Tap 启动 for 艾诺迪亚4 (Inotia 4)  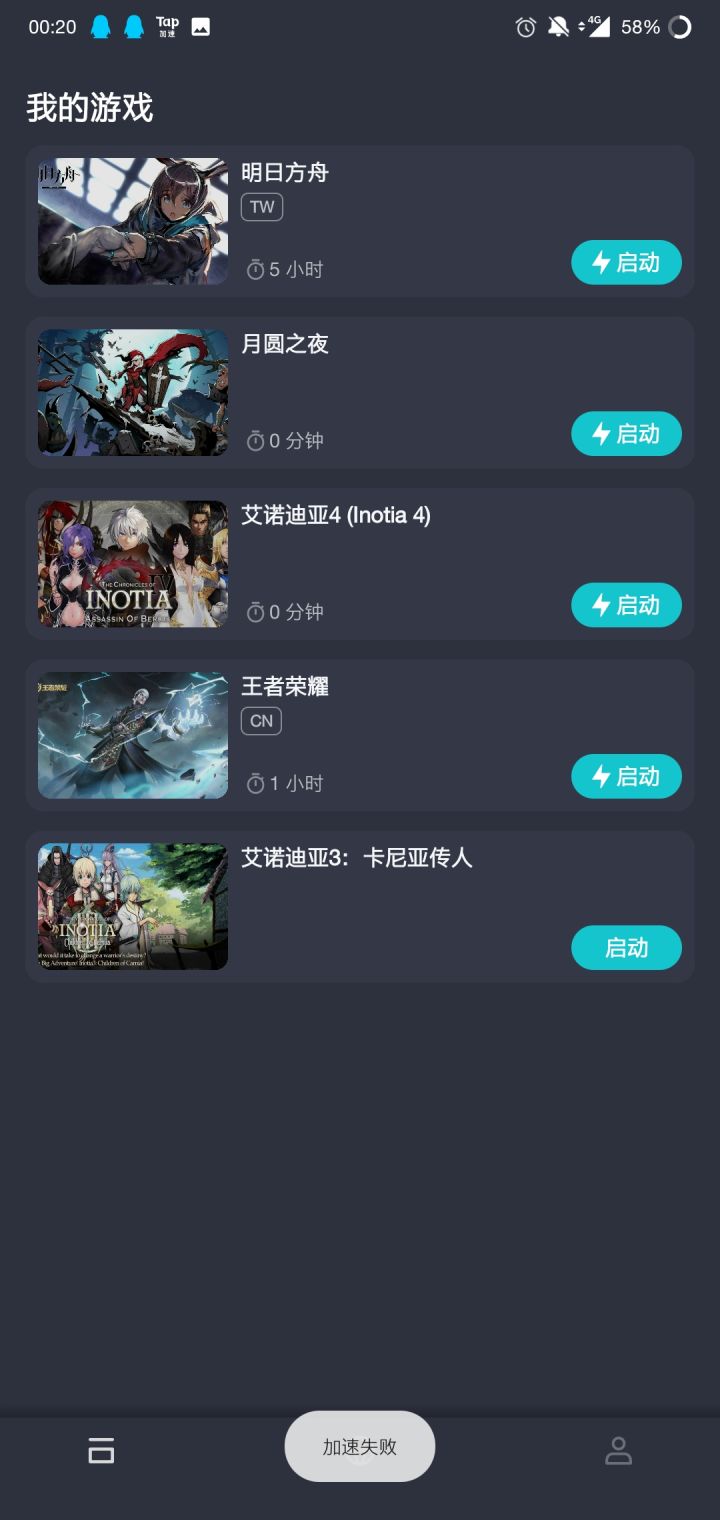pos(626,604)
